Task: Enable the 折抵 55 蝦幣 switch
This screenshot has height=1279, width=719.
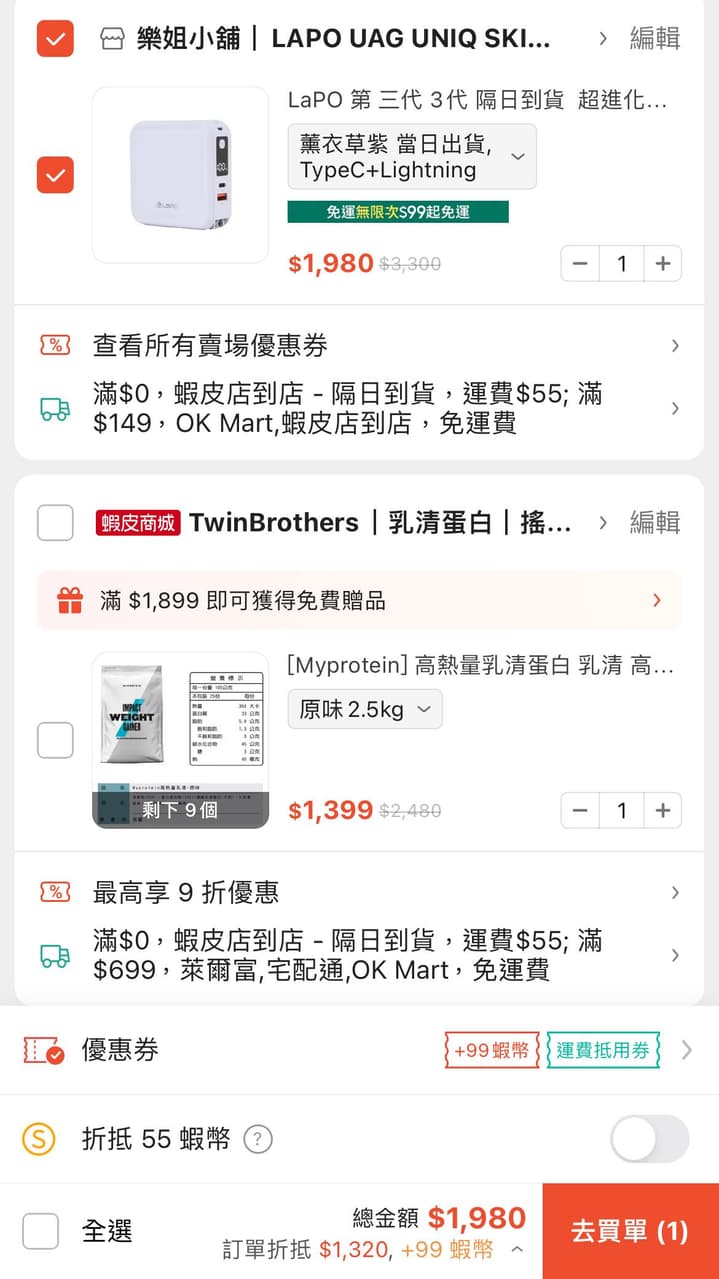Action: (650, 1139)
